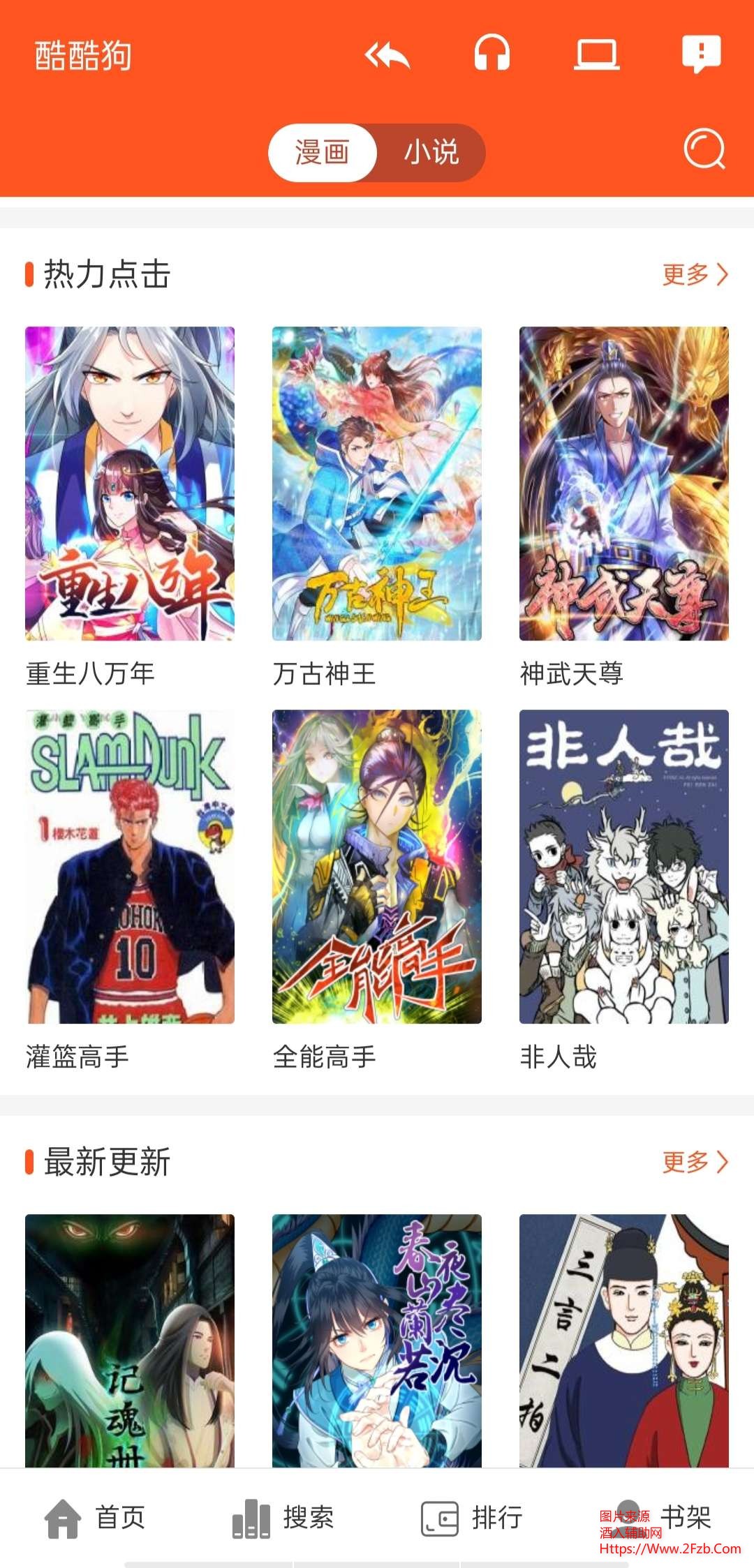Screen dimensions: 754x1568
Task: Select the comic 神武天尊
Action: [623, 483]
